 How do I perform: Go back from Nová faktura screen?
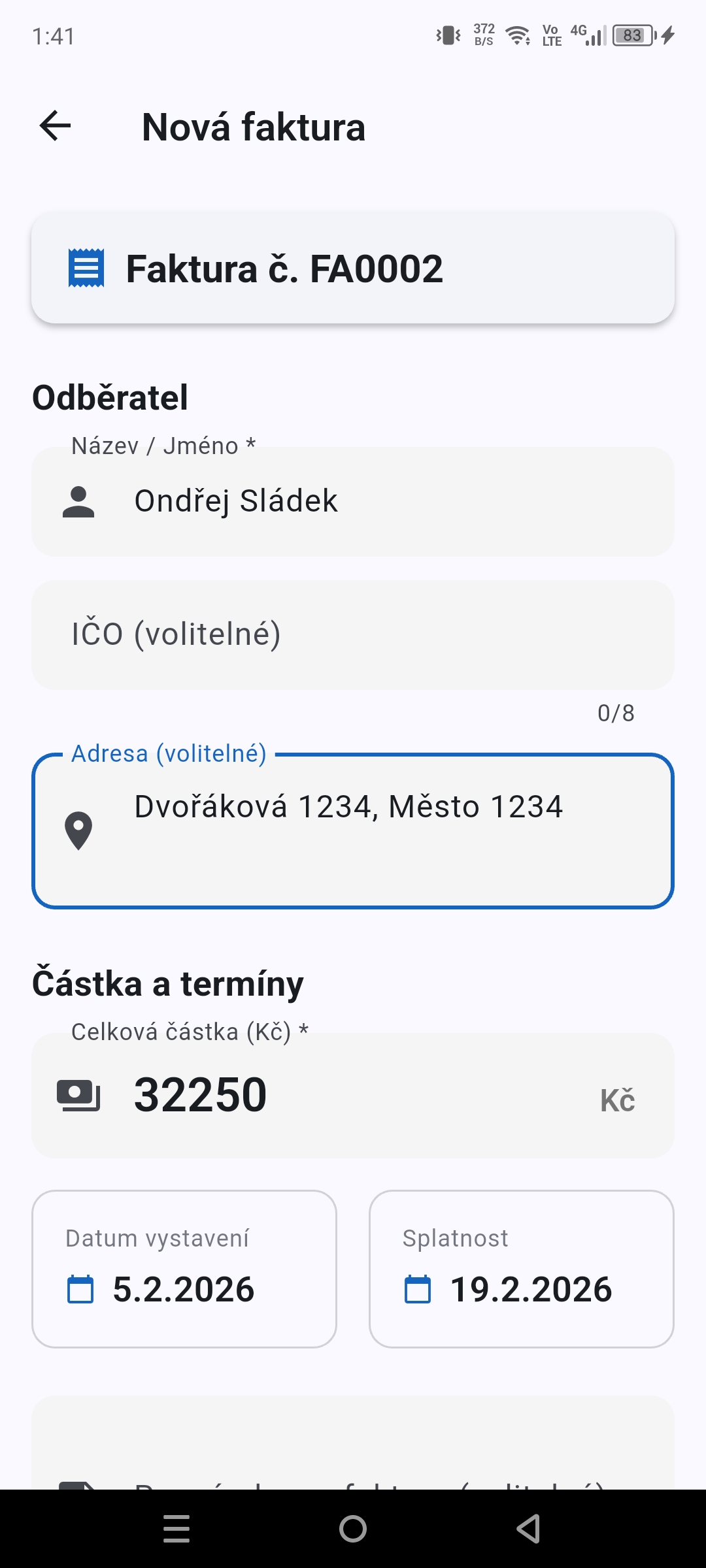click(55, 126)
